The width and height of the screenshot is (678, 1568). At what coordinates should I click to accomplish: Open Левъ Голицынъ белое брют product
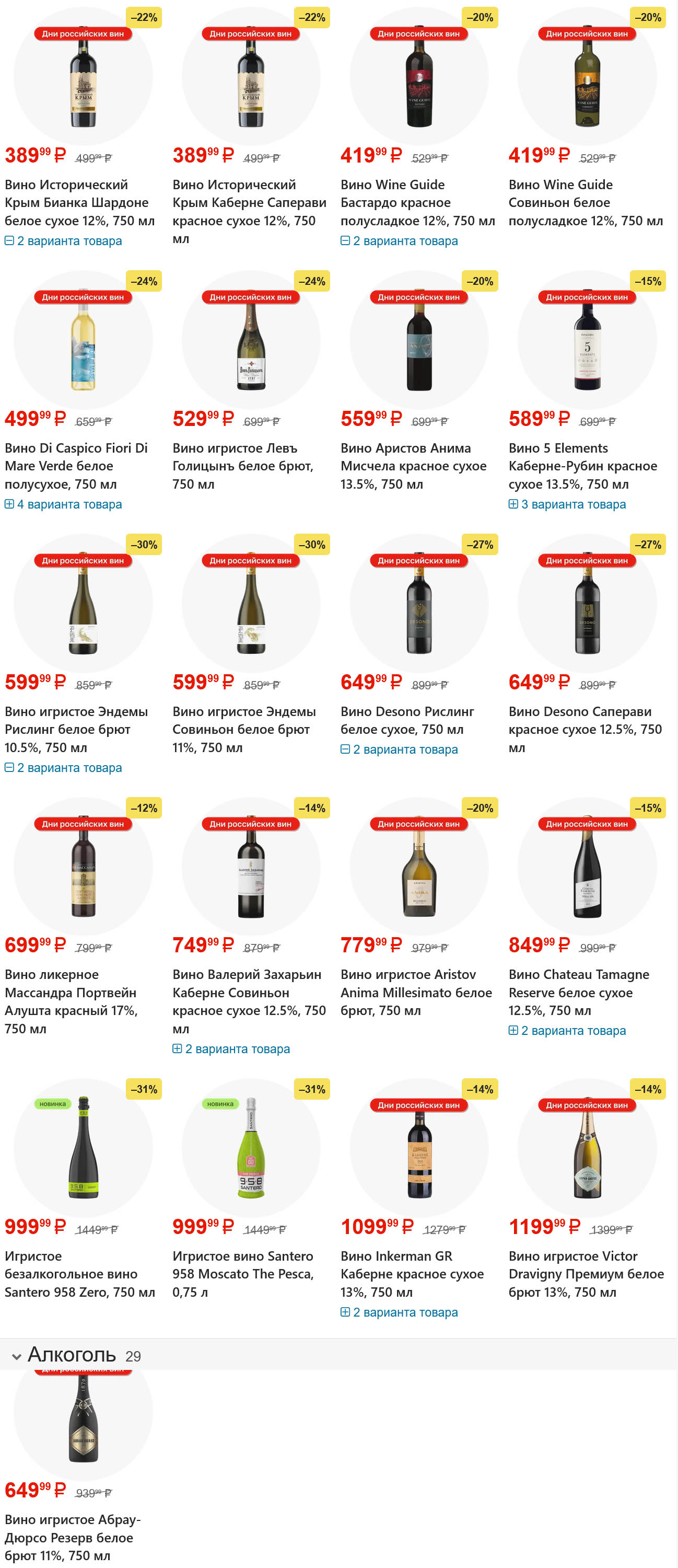(x=242, y=466)
